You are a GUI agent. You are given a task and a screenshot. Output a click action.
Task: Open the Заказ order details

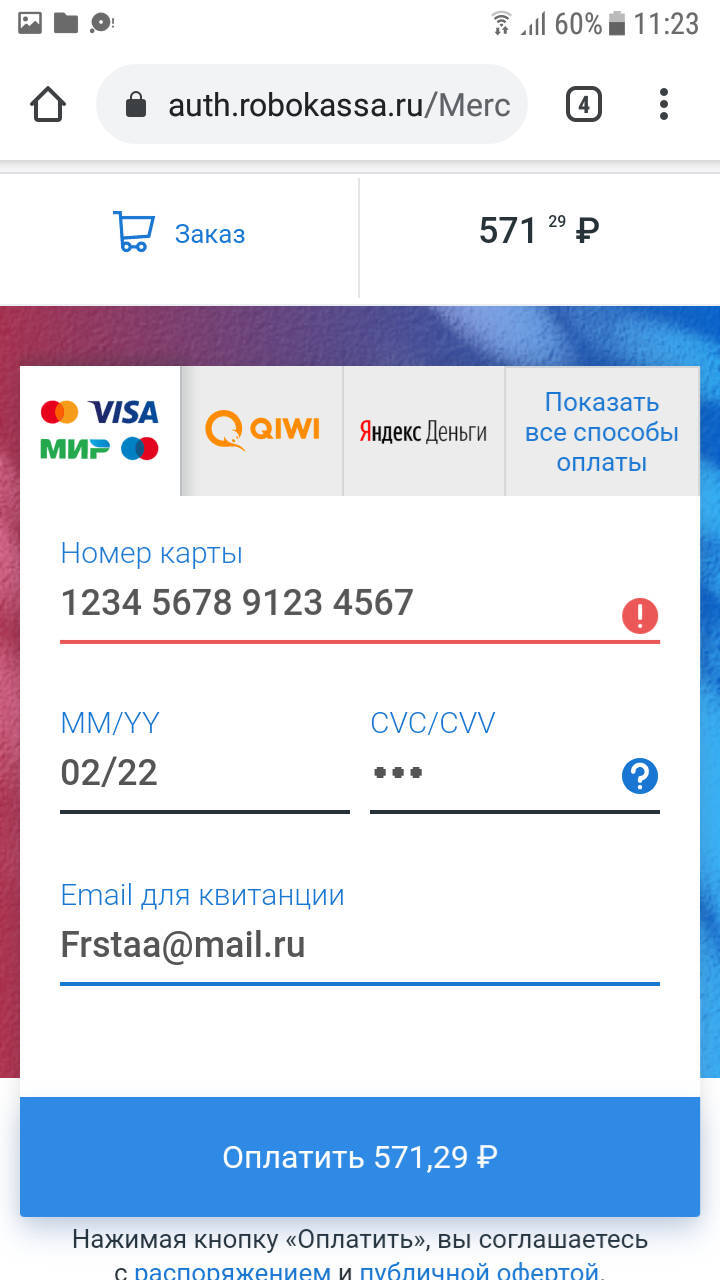(x=179, y=233)
